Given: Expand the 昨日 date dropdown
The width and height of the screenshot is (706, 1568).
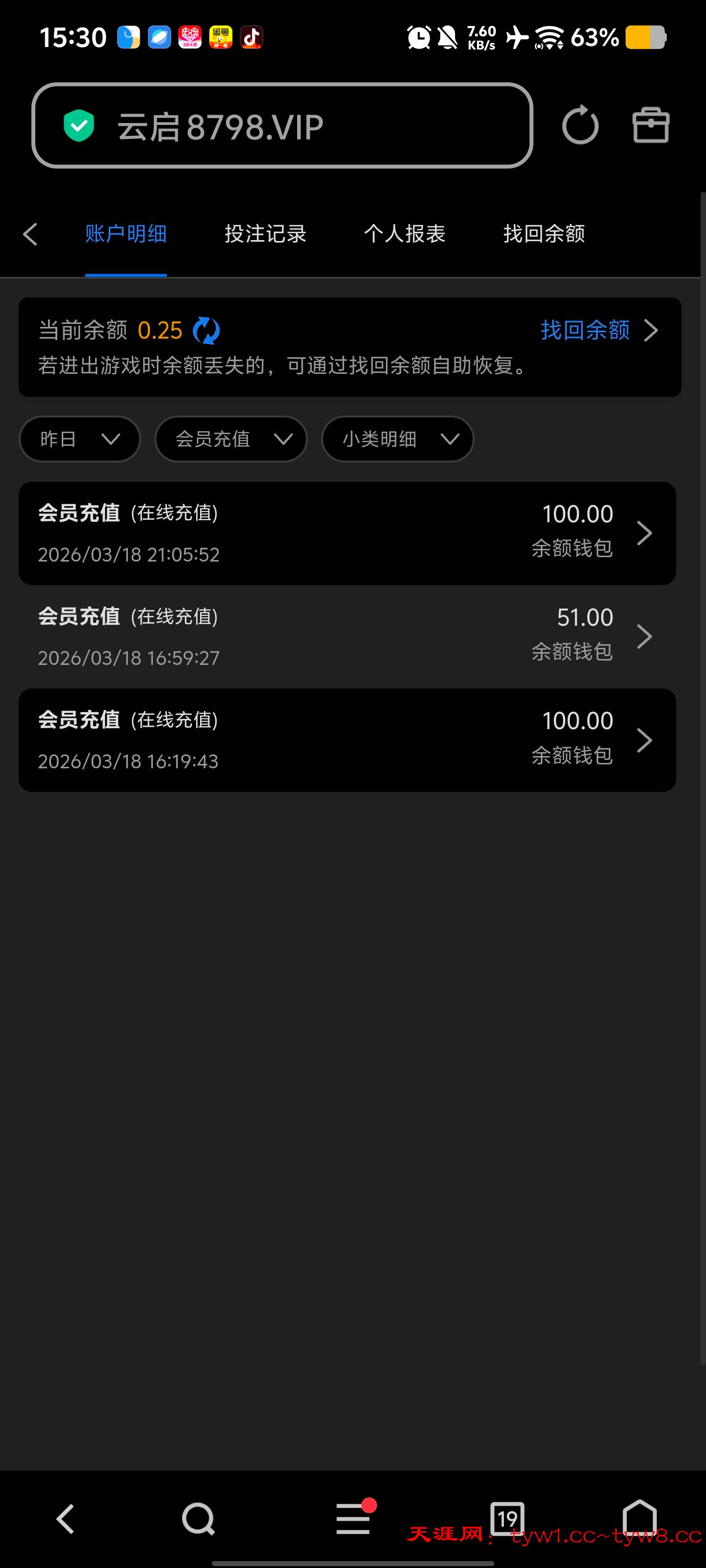Looking at the screenshot, I should click(80, 439).
